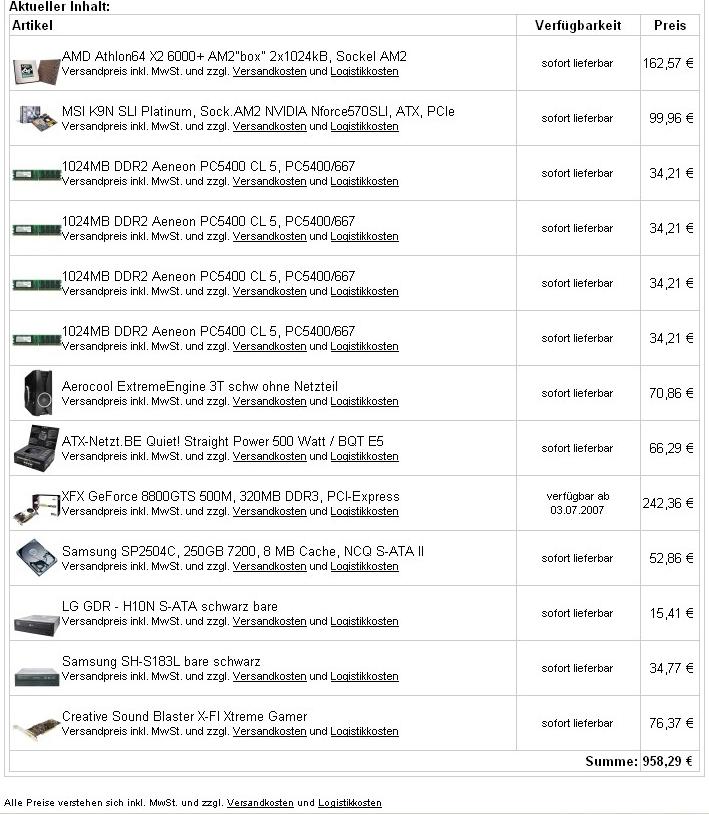
Task: Open Logistikkosten link under Aerocool ExtremeEngine 3T
Action: (364, 402)
